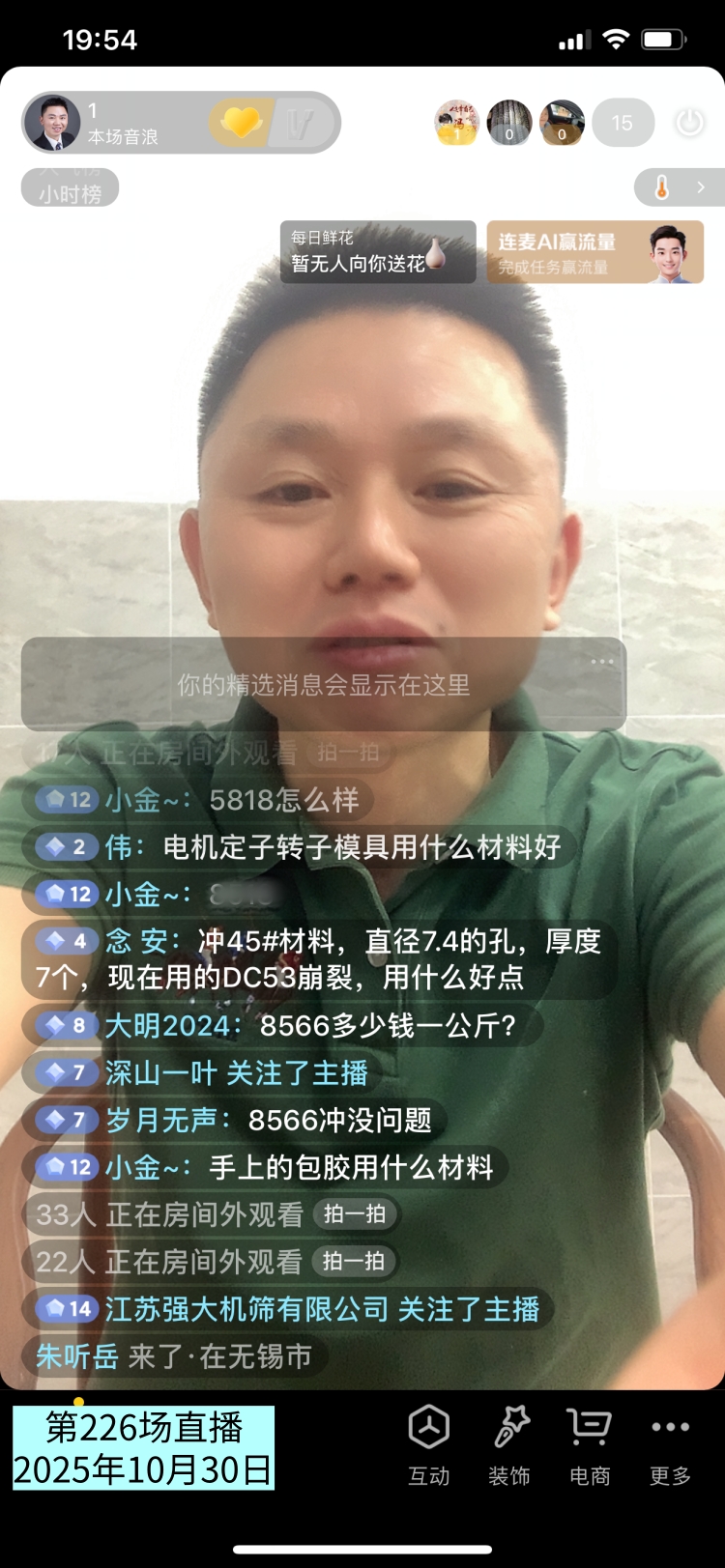Open the 更多 more options
Image resolution: width=725 pixels, height=1568 pixels.
point(670,1444)
